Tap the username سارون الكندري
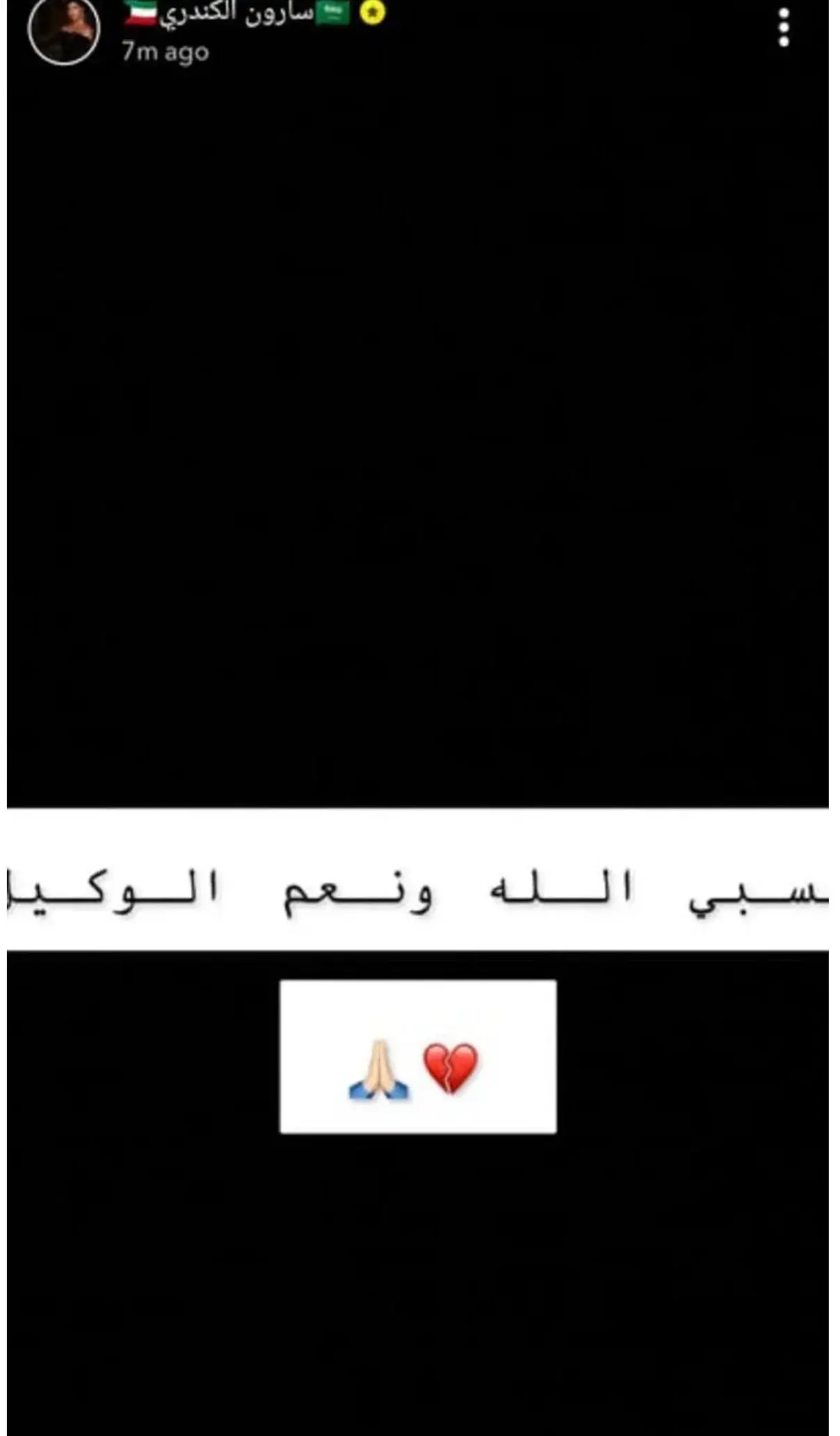This screenshot has width=840, height=1436. pyautogui.click(x=236, y=14)
